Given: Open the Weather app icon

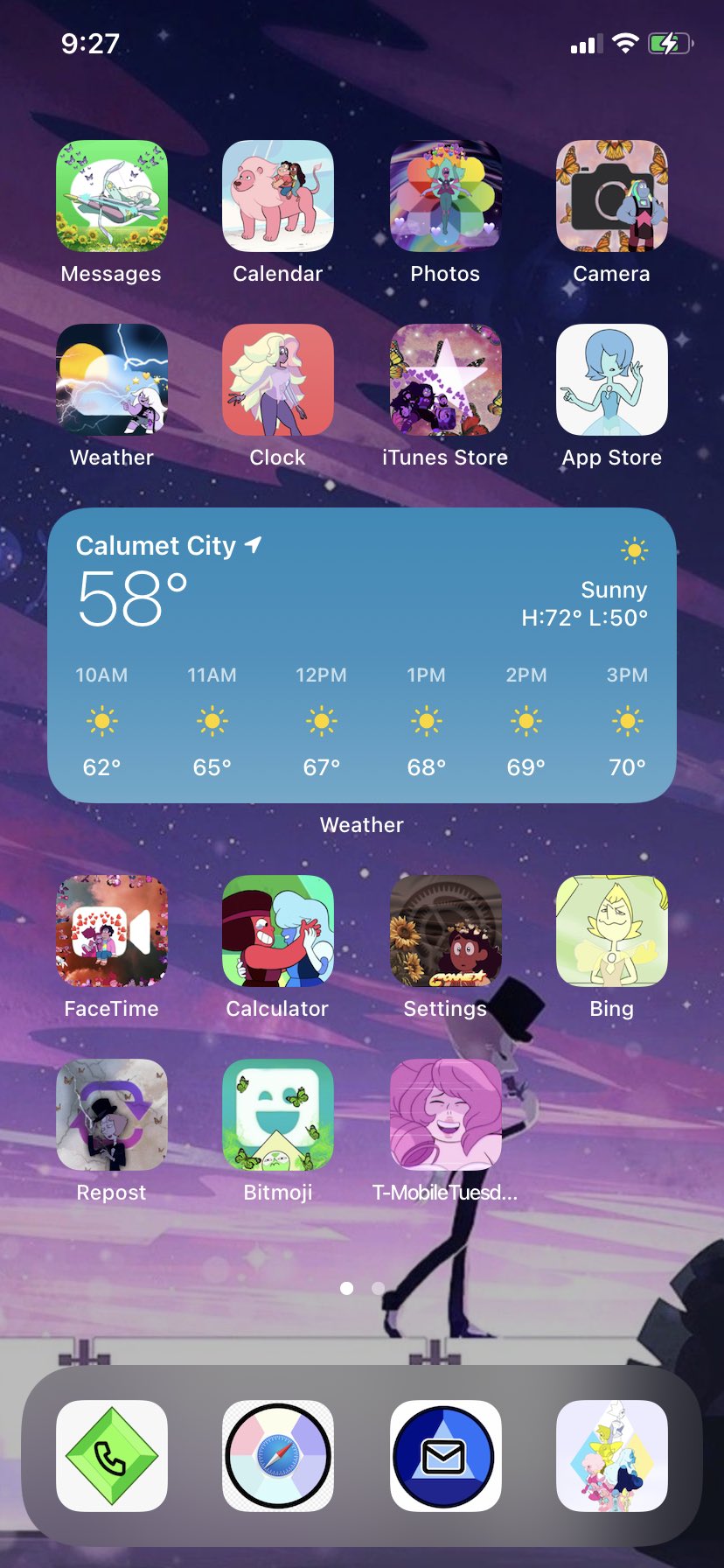Looking at the screenshot, I should tap(112, 380).
